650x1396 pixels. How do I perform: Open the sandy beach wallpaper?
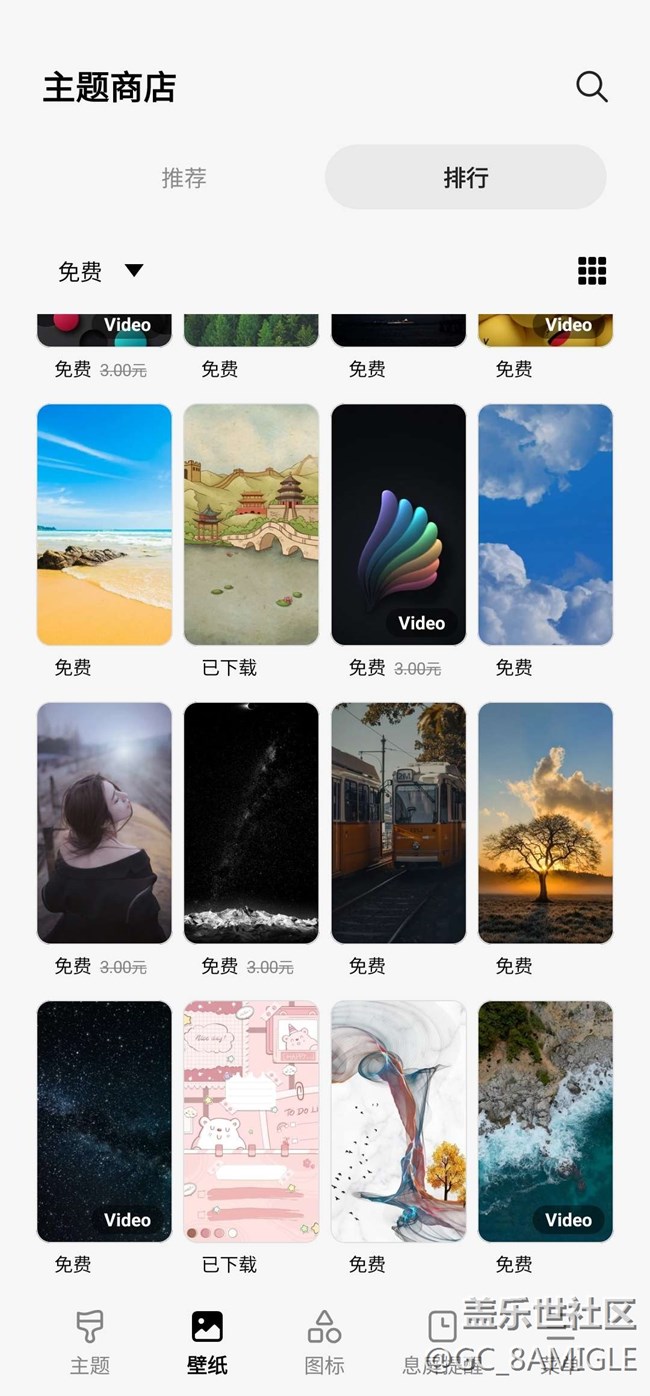(x=104, y=524)
